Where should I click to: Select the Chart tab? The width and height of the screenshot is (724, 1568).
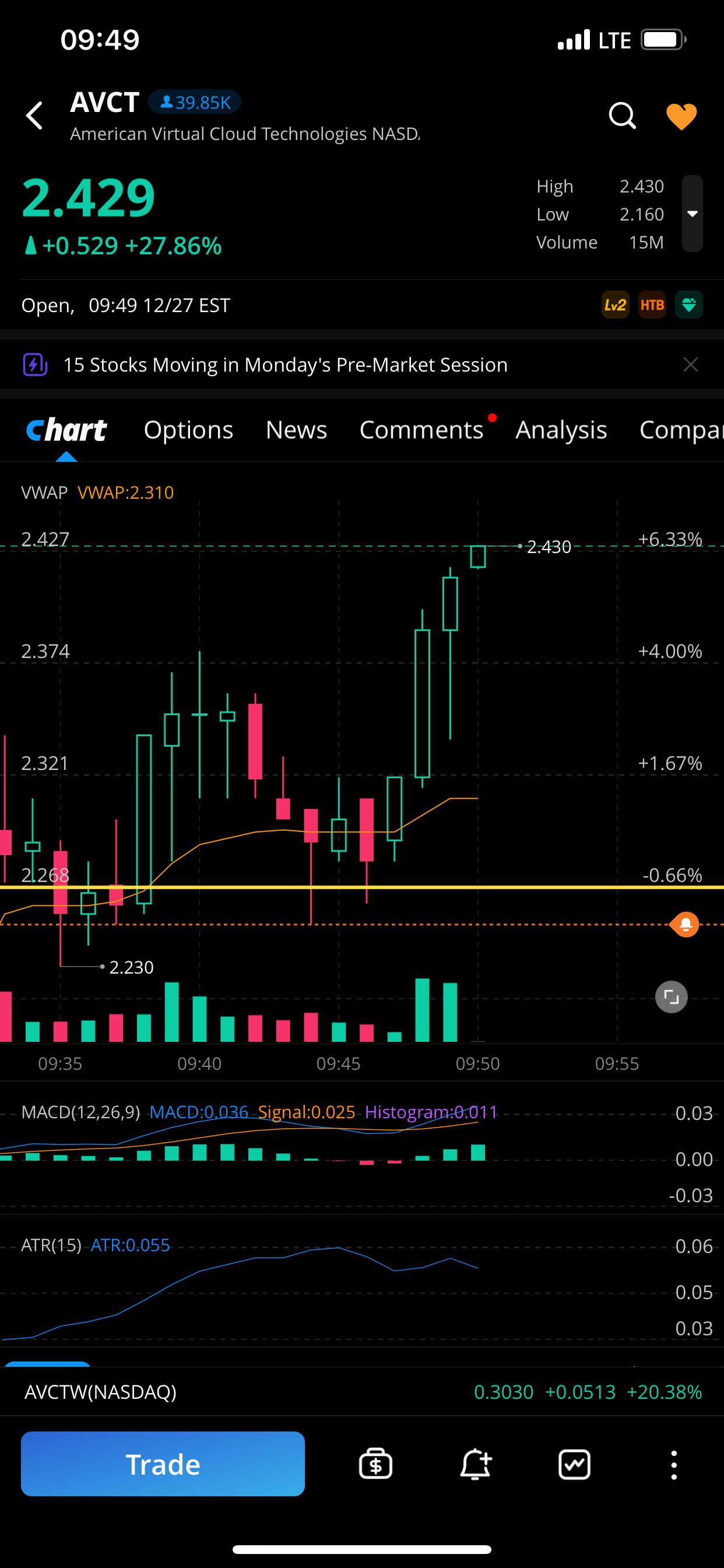[66, 430]
